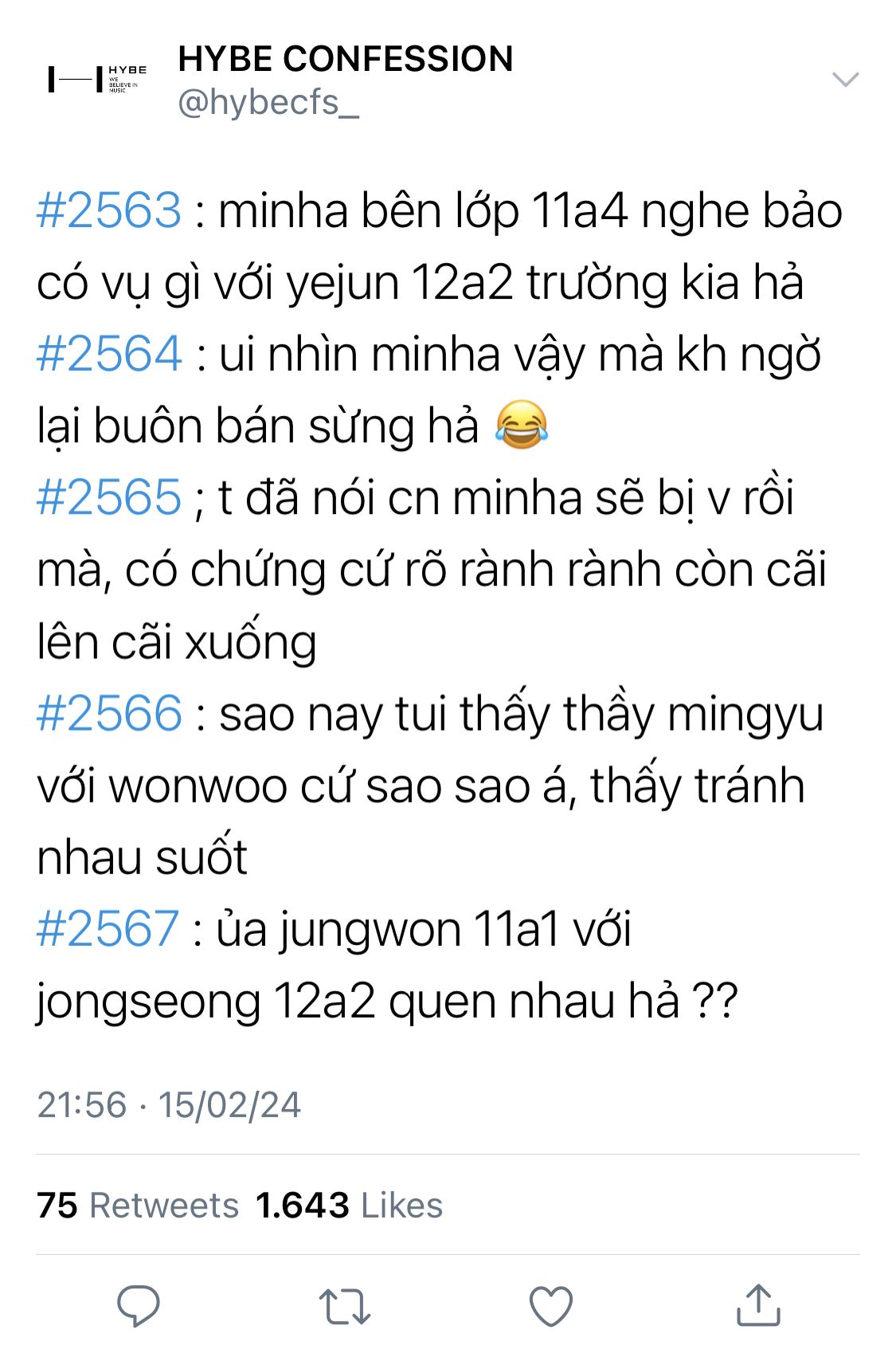
Task: Share this tweet
Action: (x=758, y=1304)
